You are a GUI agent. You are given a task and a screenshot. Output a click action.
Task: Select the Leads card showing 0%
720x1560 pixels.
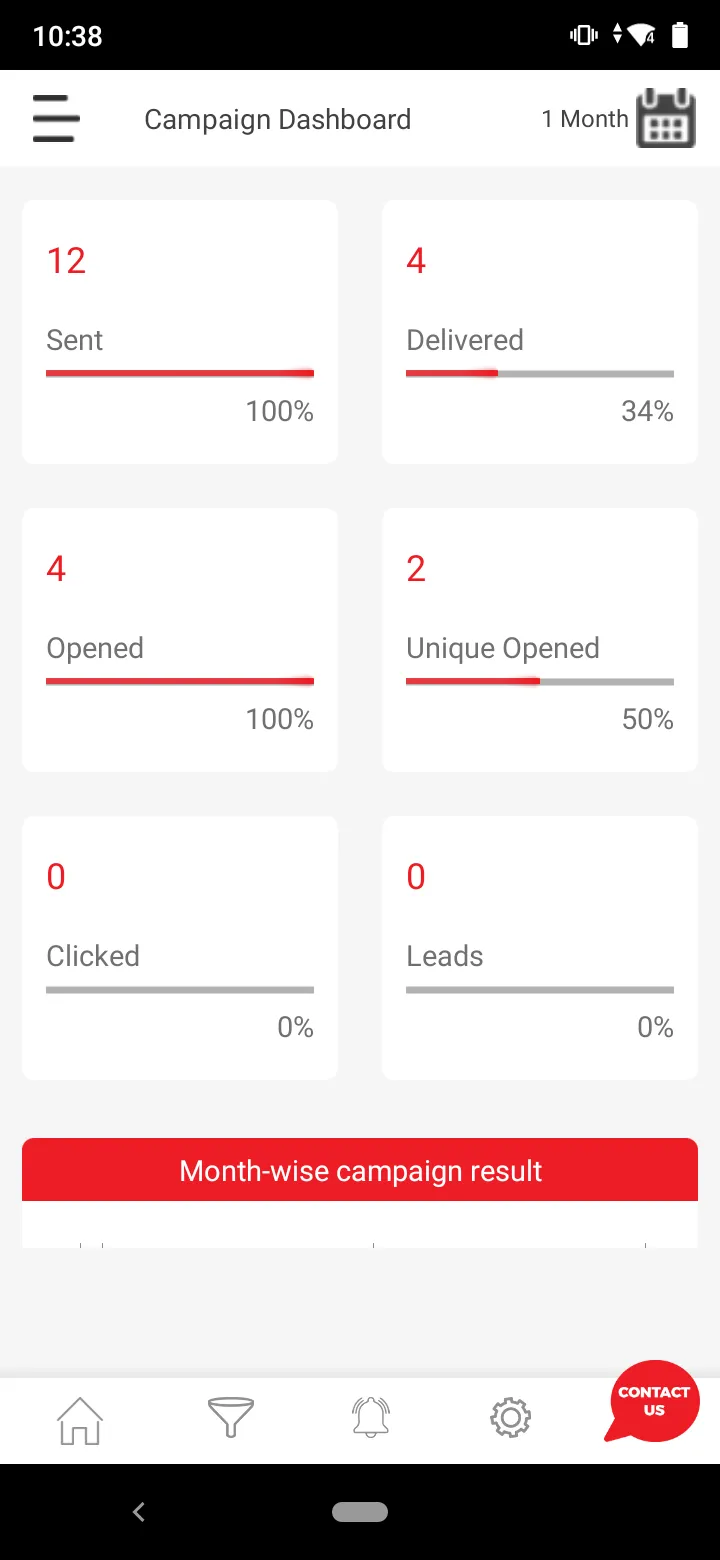point(540,947)
